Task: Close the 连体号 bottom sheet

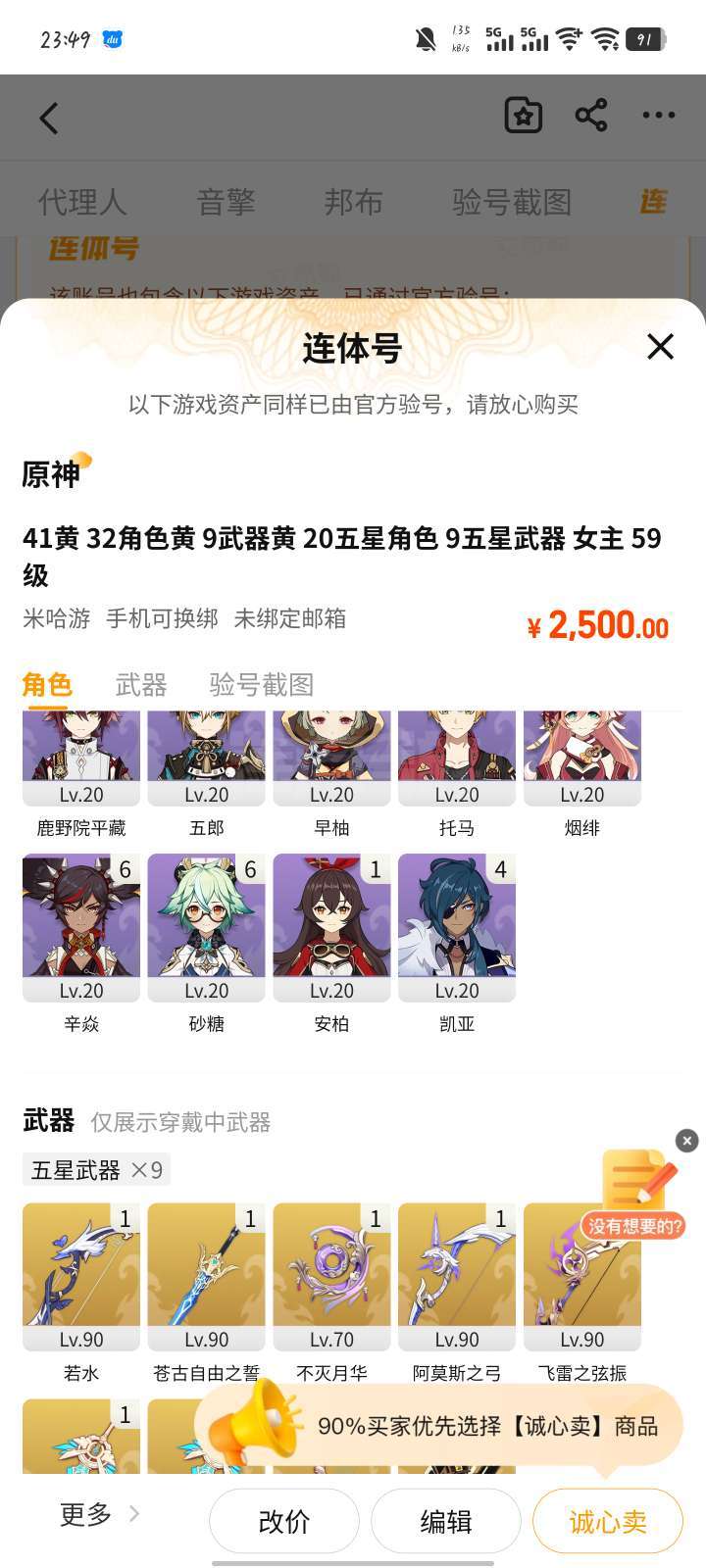Action: pos(660,346)
